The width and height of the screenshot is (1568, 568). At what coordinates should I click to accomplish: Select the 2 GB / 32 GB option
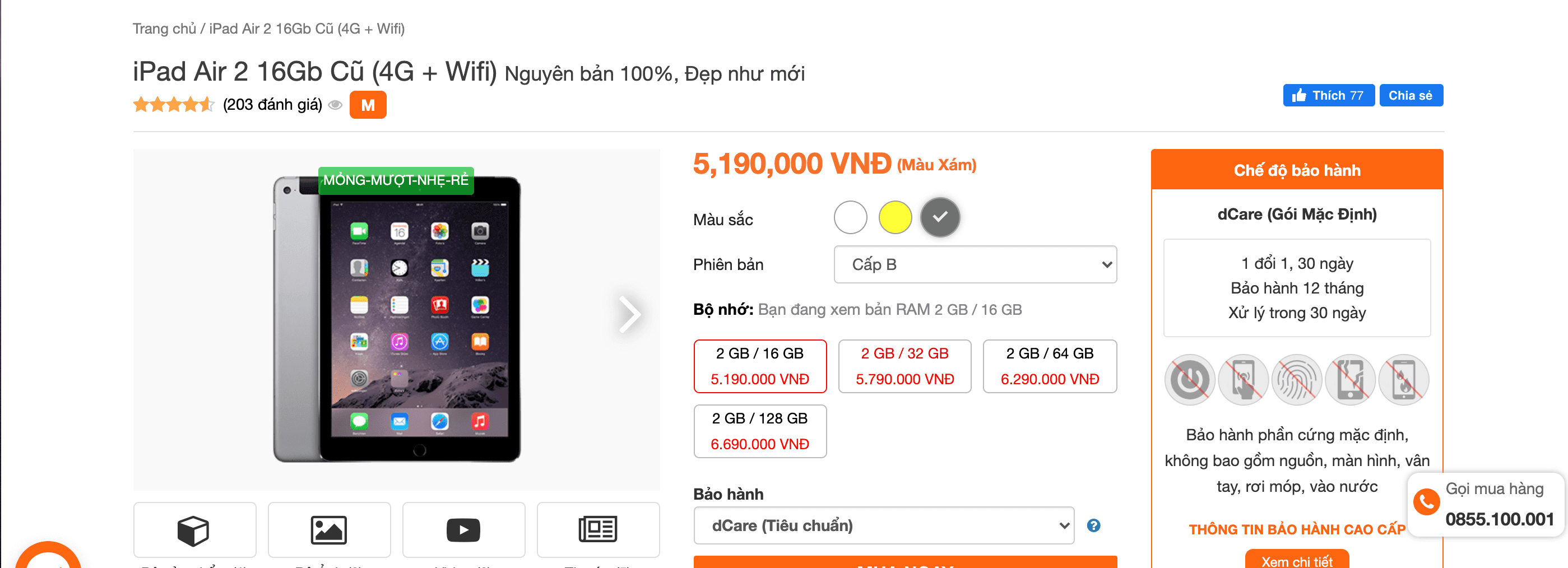tap(904, 366)
